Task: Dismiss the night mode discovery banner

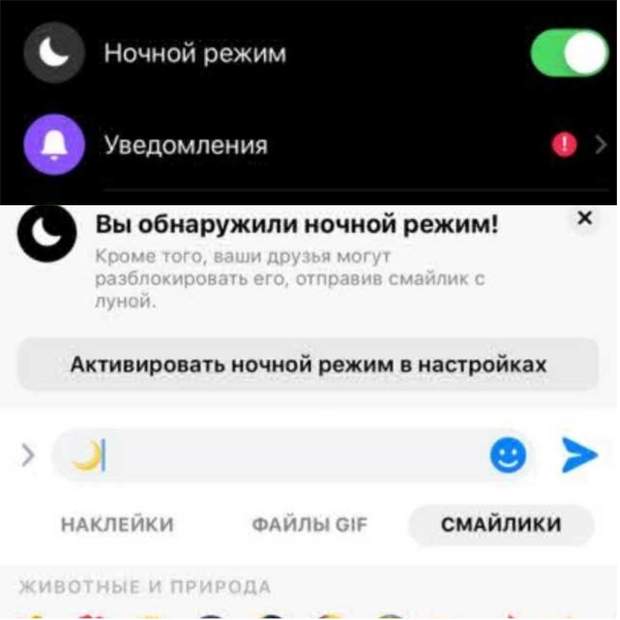Action: [586, 218]
